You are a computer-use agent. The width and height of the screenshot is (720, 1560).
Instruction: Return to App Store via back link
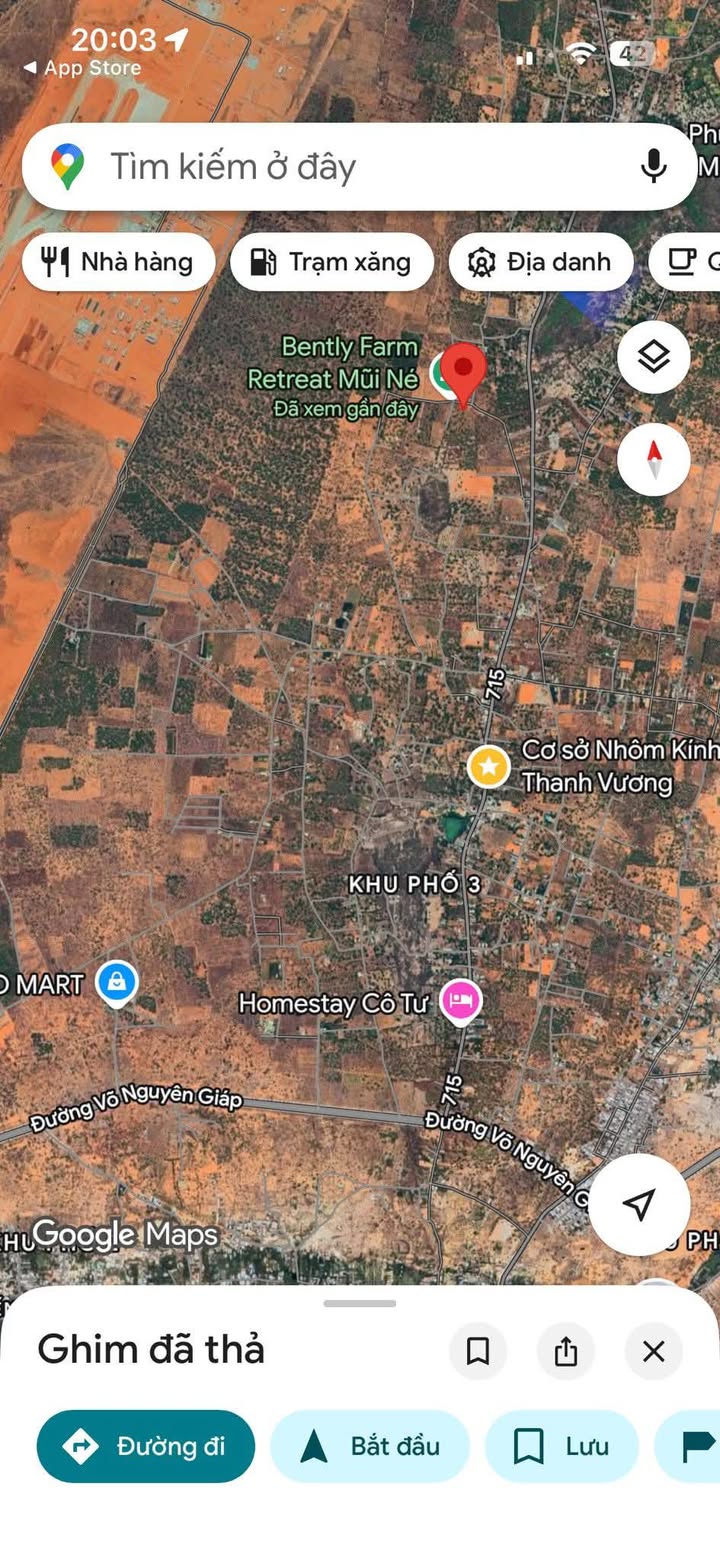[x=82, y=68]
